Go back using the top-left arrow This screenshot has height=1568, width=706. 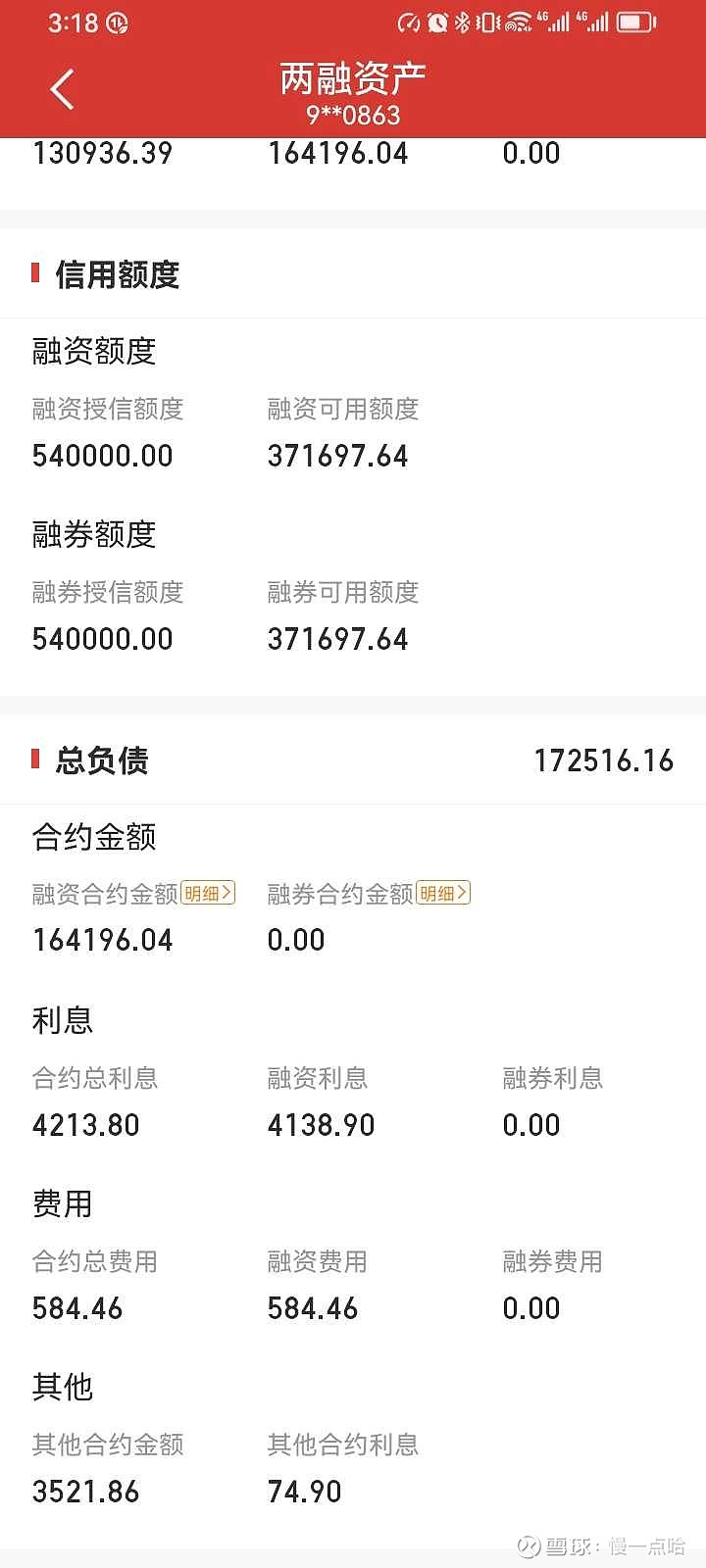[62, 89]
